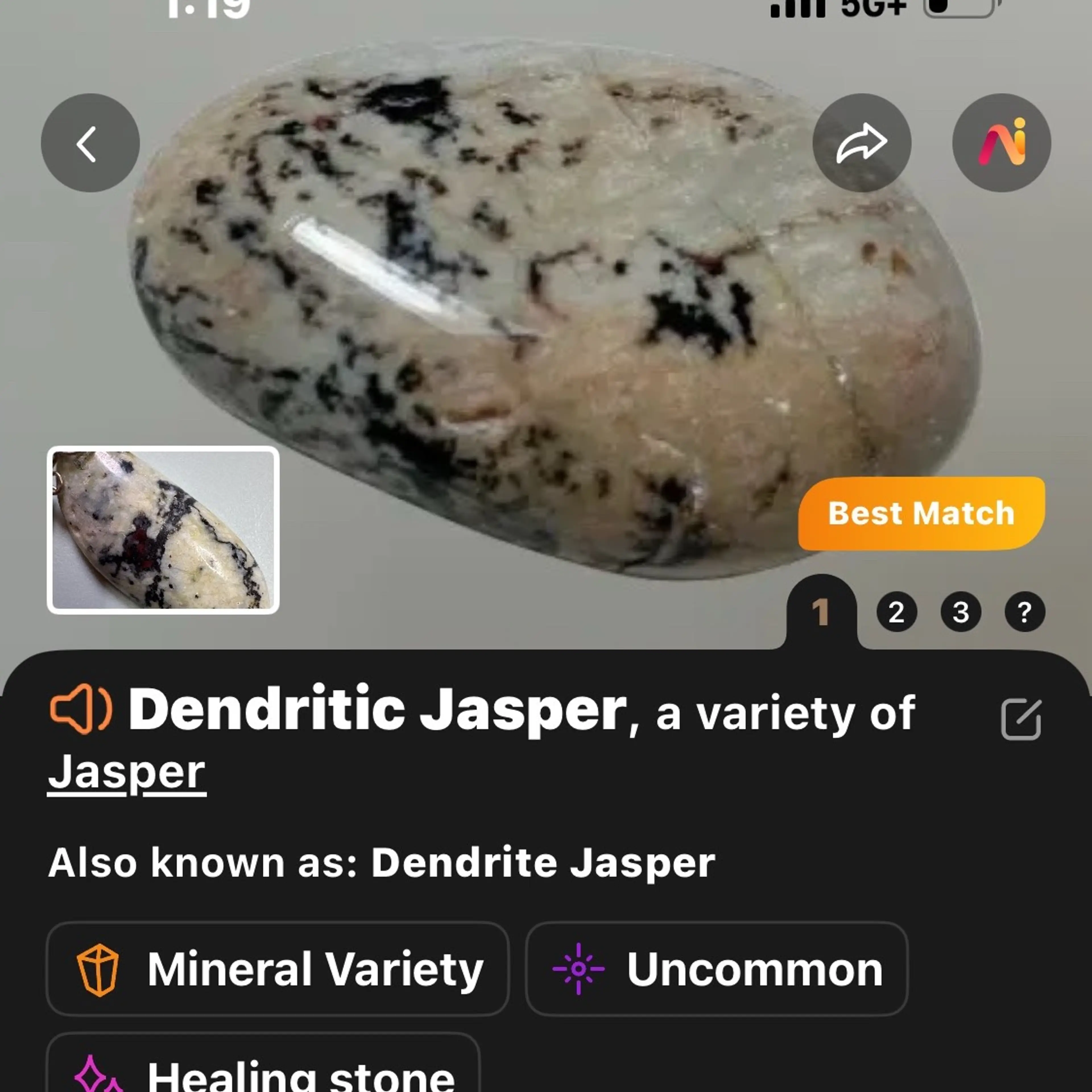This screenshot has width=1092, height=1092.
Task: Share this rock identification result
Action: click(861, 143)
